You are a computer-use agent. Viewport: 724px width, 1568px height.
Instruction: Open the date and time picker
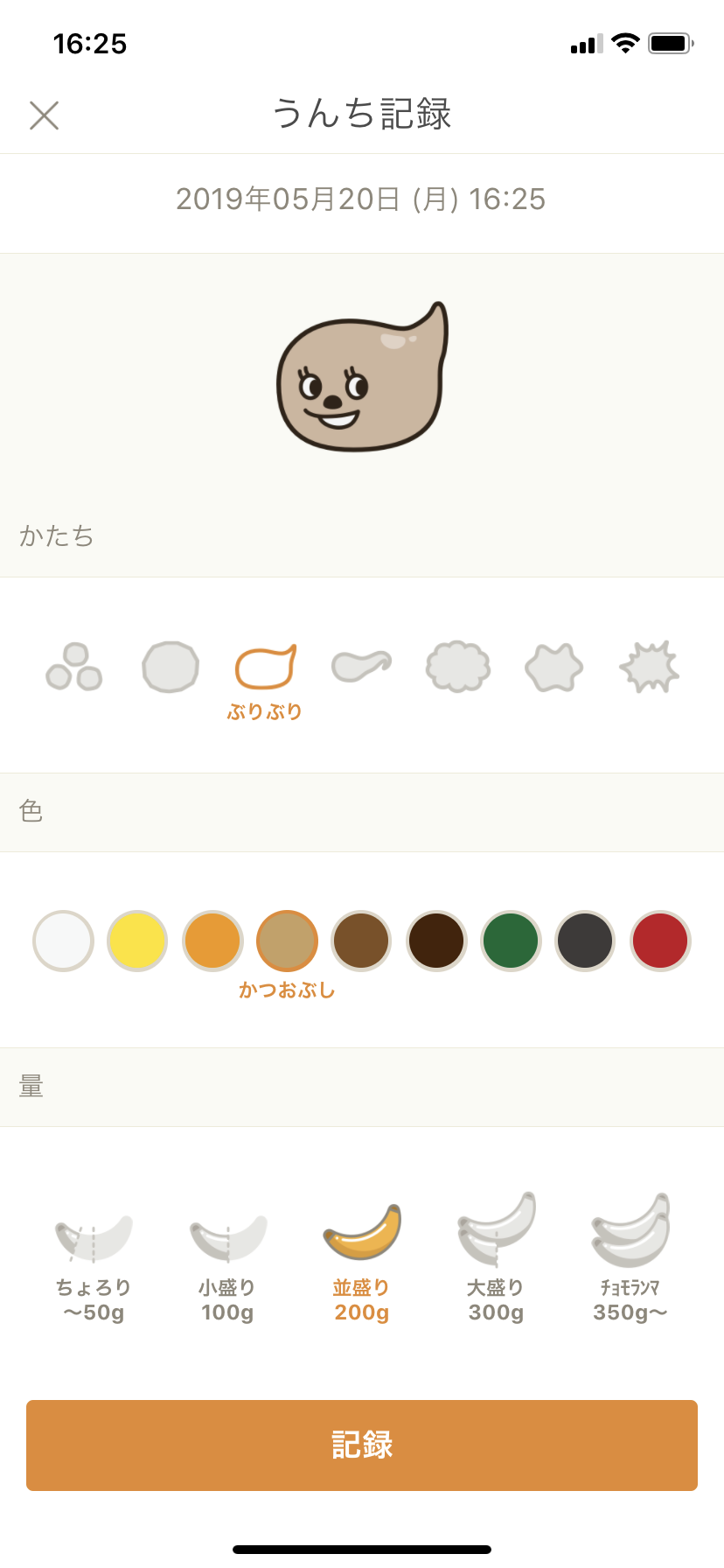point(361,199)
